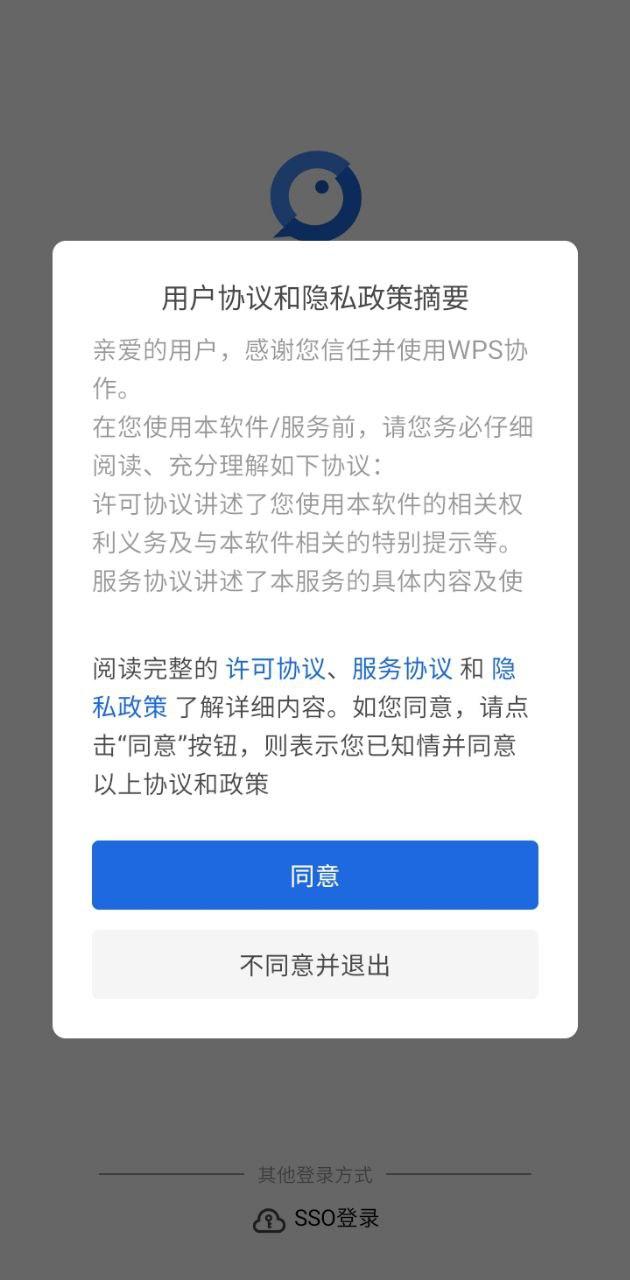The width and height of the screenshot is (630, 1280).
Task: Select SSO登录 login option
Action: pyautogui.click(x=317, y=1219)
